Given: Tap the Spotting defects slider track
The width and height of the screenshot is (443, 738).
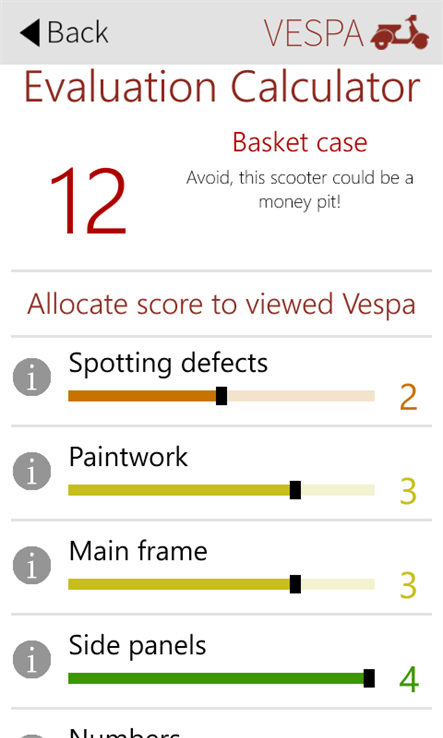Looking at the screenshot, I should tap(221, 396).
